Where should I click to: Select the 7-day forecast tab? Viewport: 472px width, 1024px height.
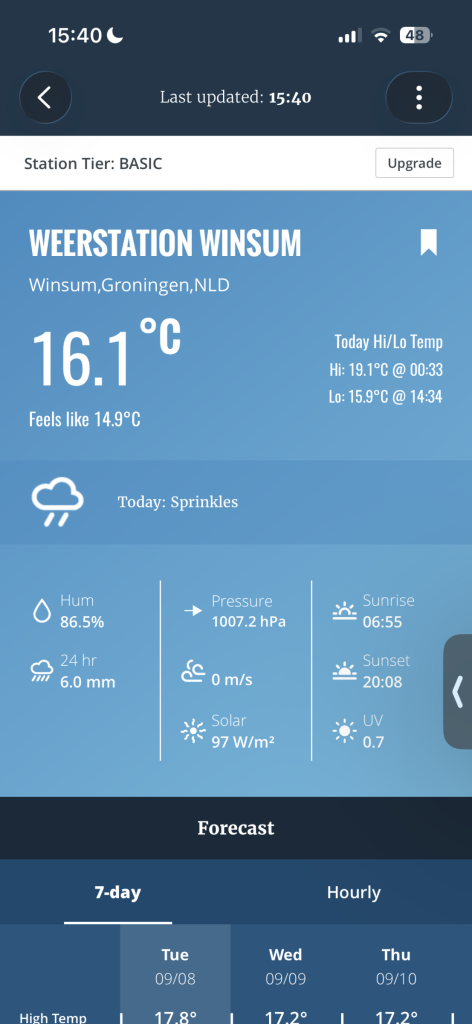tap(118, 892)
